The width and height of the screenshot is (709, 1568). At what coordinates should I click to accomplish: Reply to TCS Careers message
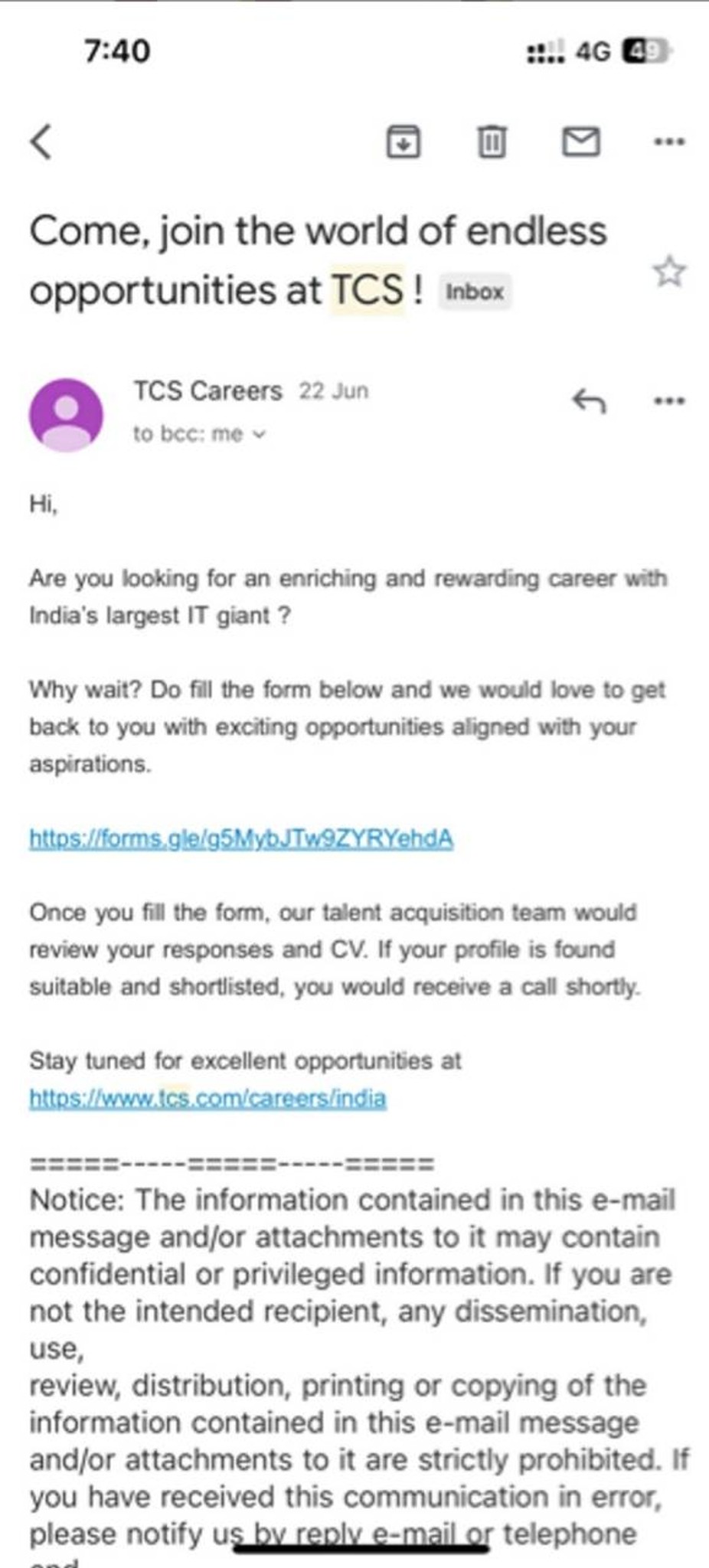pos(589,400)
